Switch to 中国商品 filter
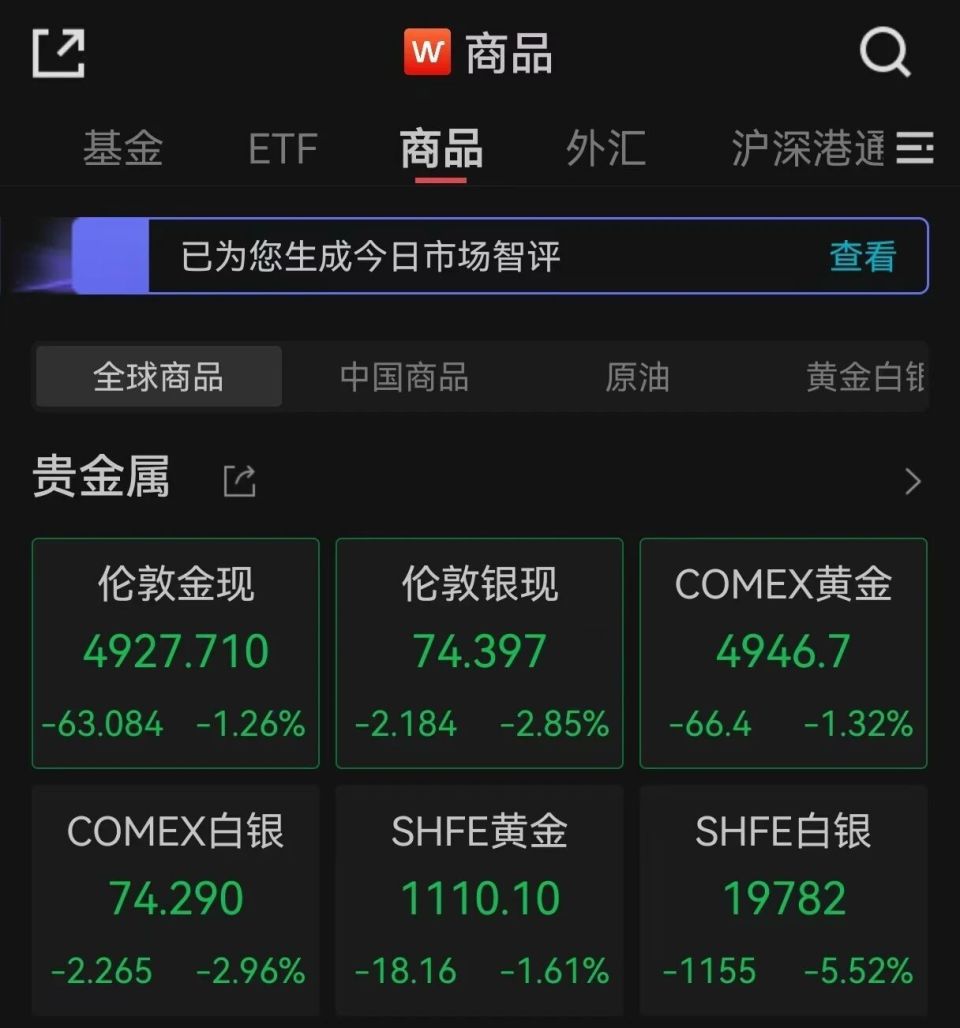 coord(402,377)
